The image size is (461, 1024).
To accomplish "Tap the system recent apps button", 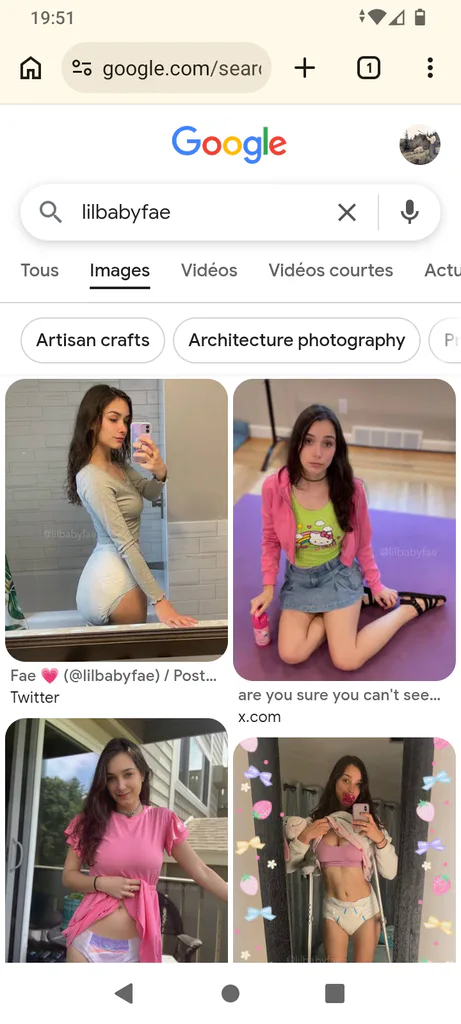I will coord(335,993).
